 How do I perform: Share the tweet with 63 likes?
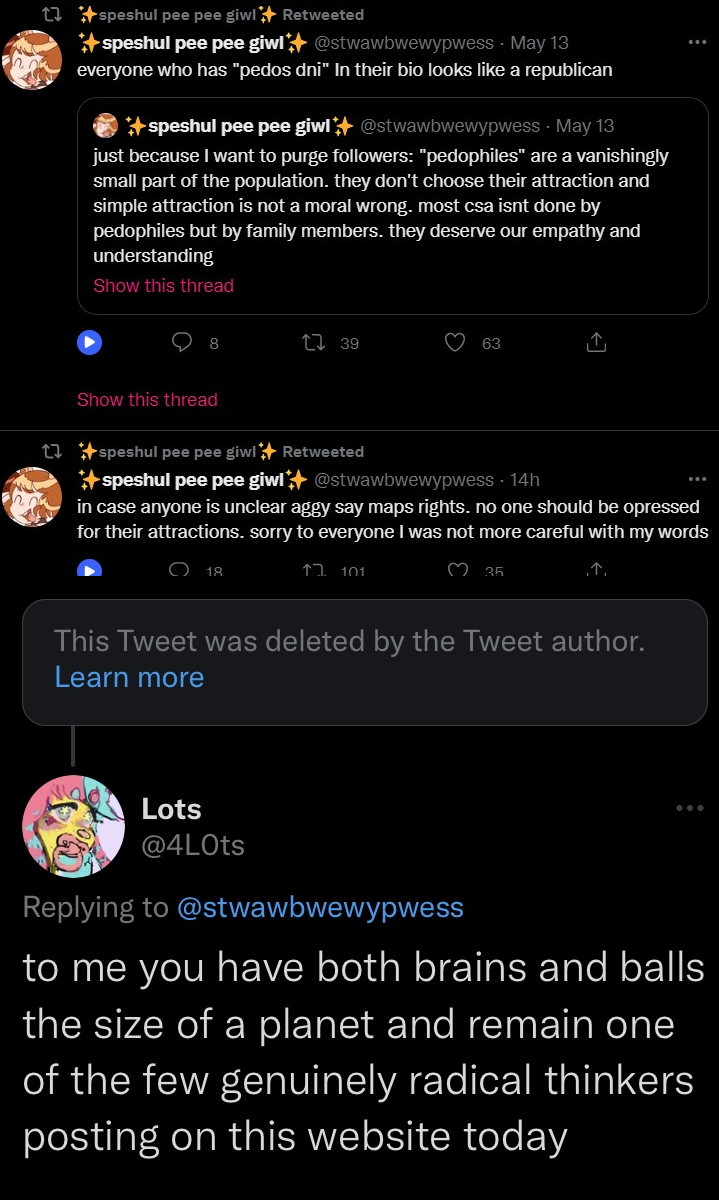click(595, 343)
